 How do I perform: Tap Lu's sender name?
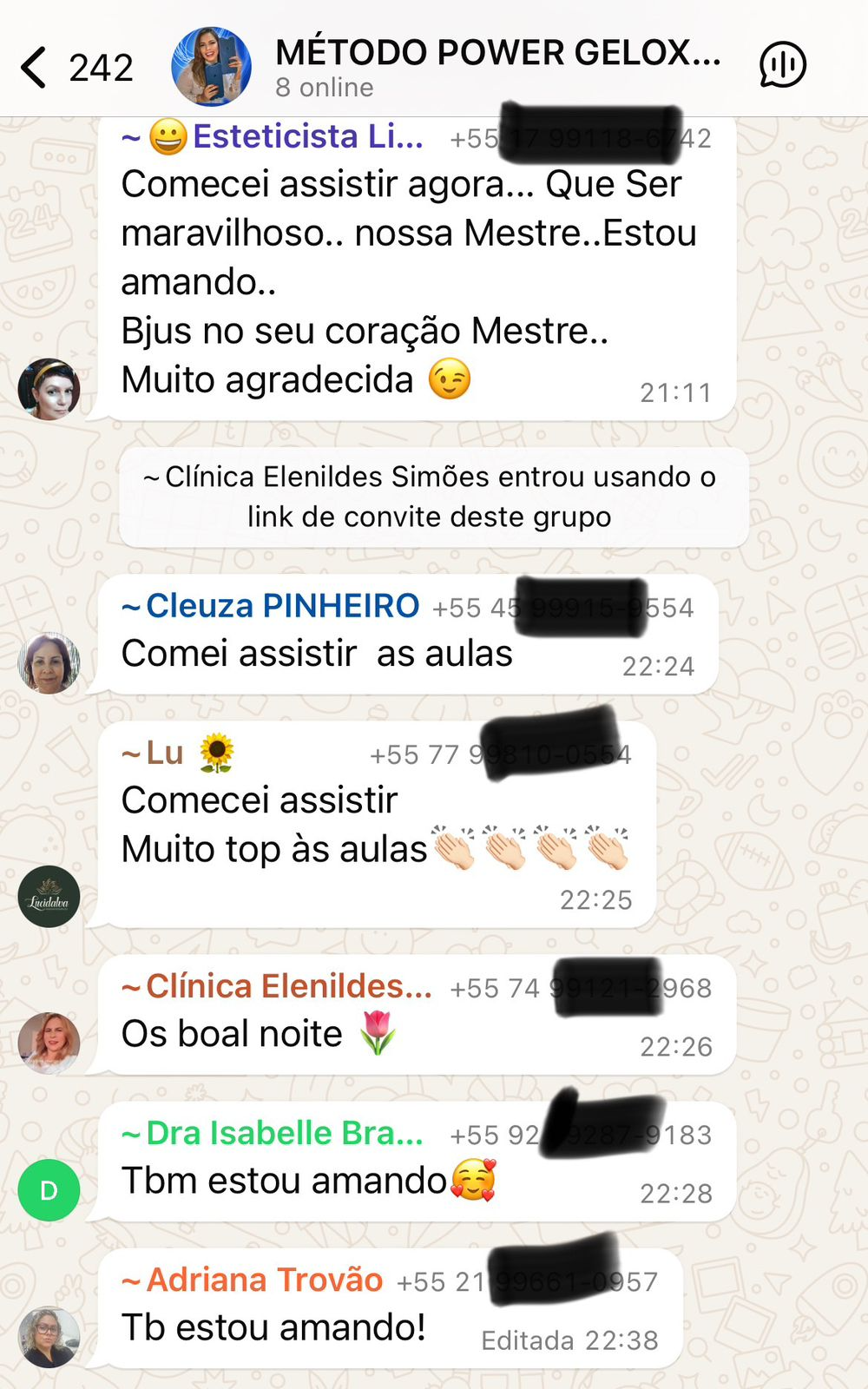coord(164,753)
